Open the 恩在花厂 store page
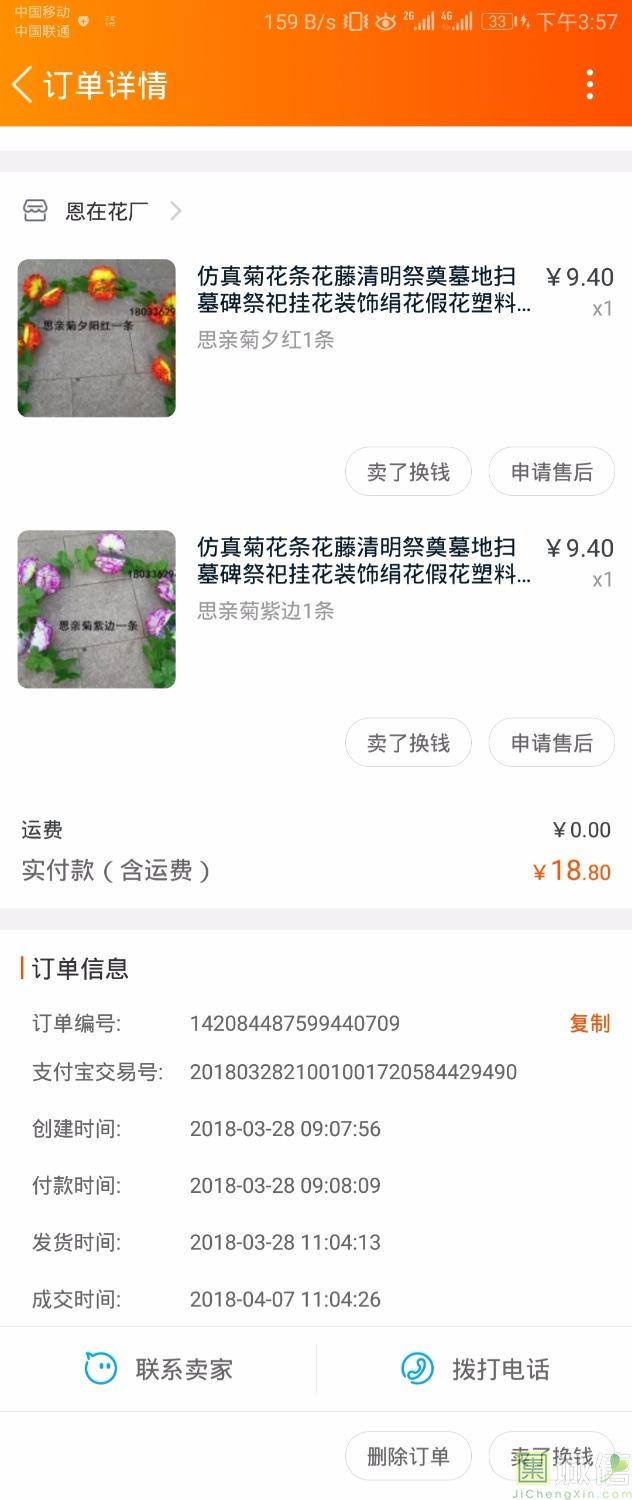This screenshot has height=1500, width=632. click(105, 211)
